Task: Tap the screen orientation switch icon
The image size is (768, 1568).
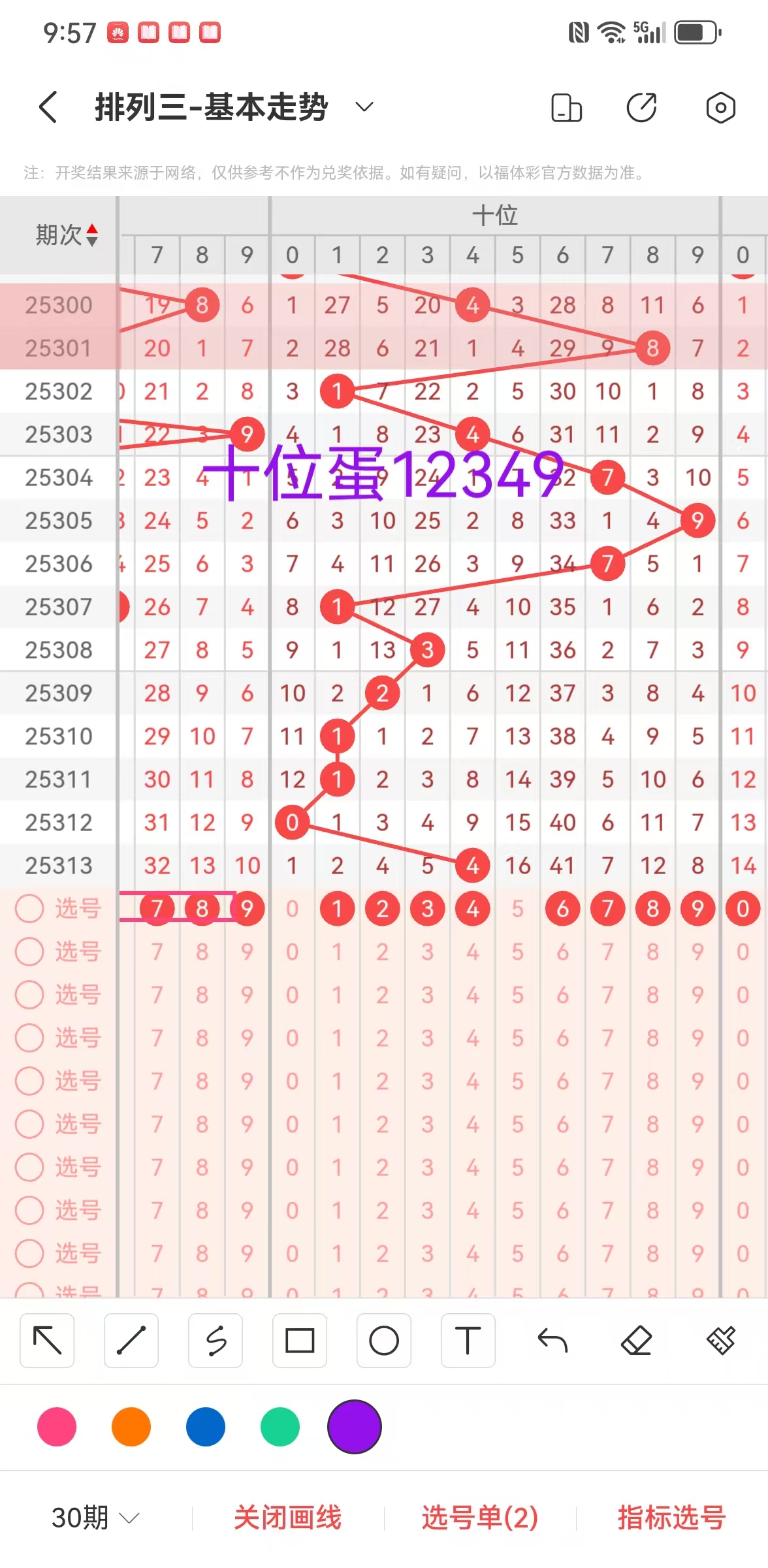Action: pyautogui.click(x=566, y=108)
